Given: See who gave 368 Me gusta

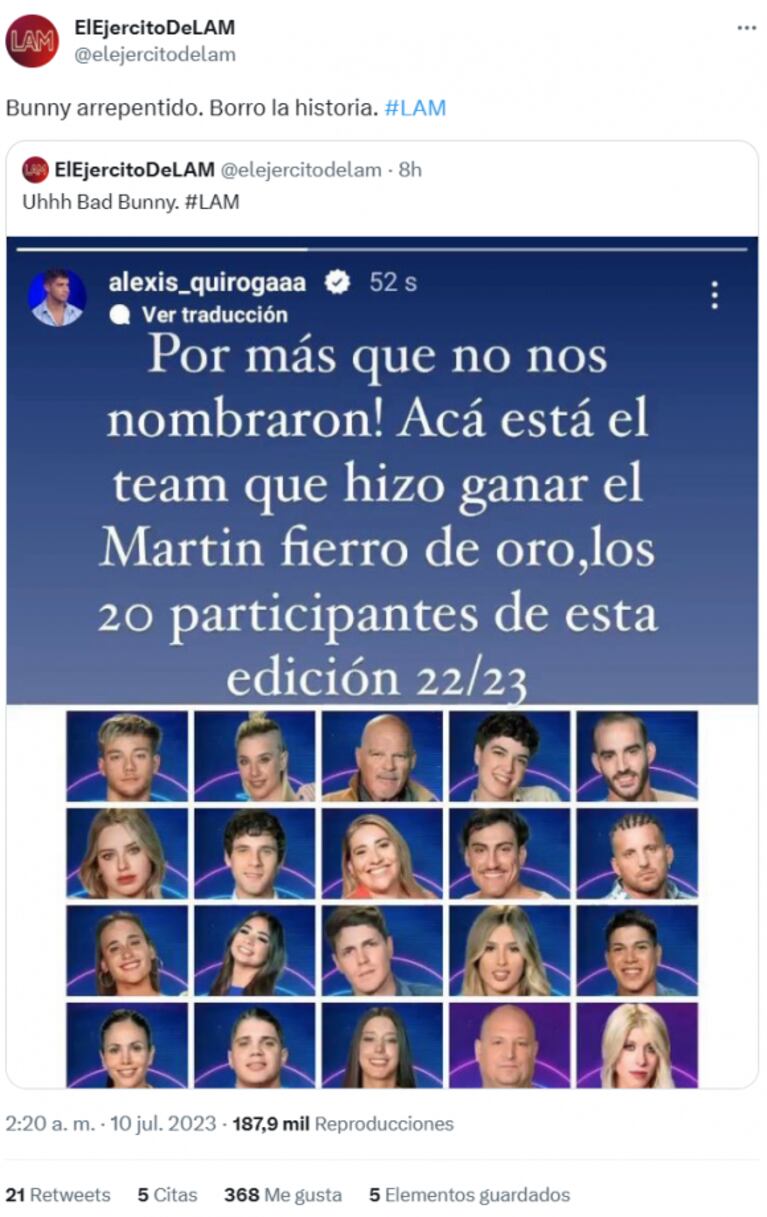Looking at the screenshot, I should pos(283,1194).
